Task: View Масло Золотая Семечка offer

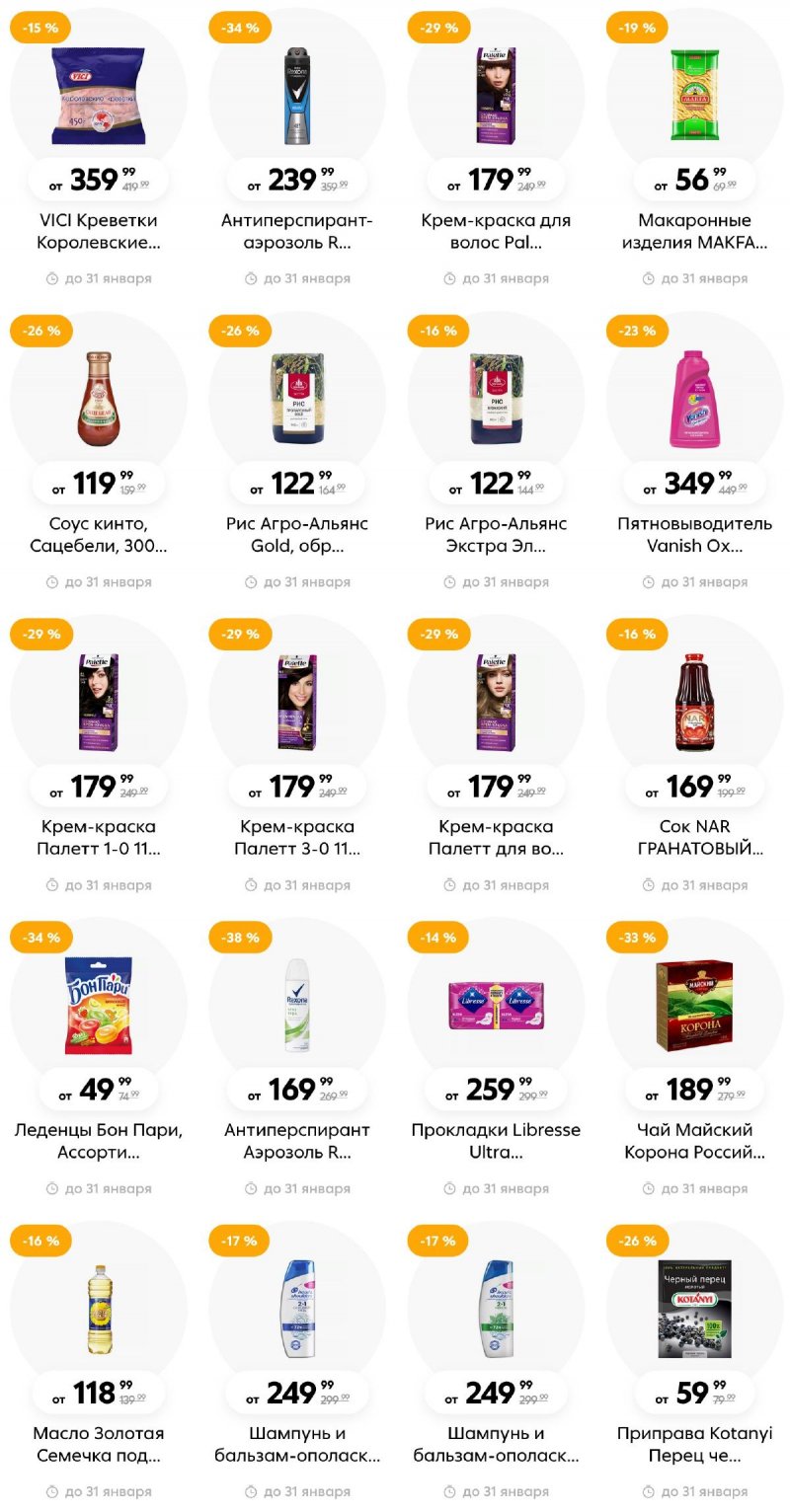Action: pos(98,1311)
